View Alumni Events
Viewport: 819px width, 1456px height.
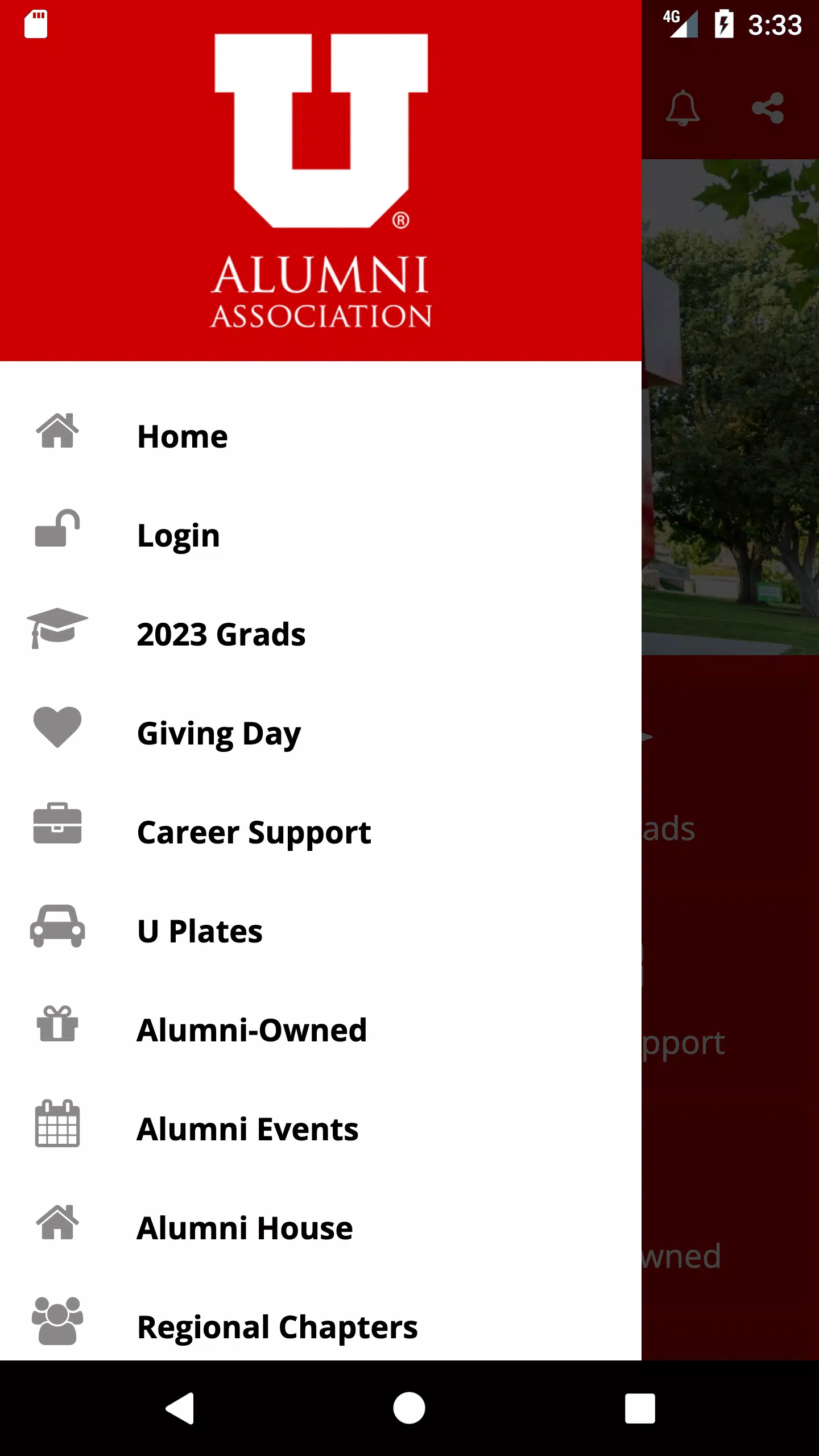(321, 1129)
